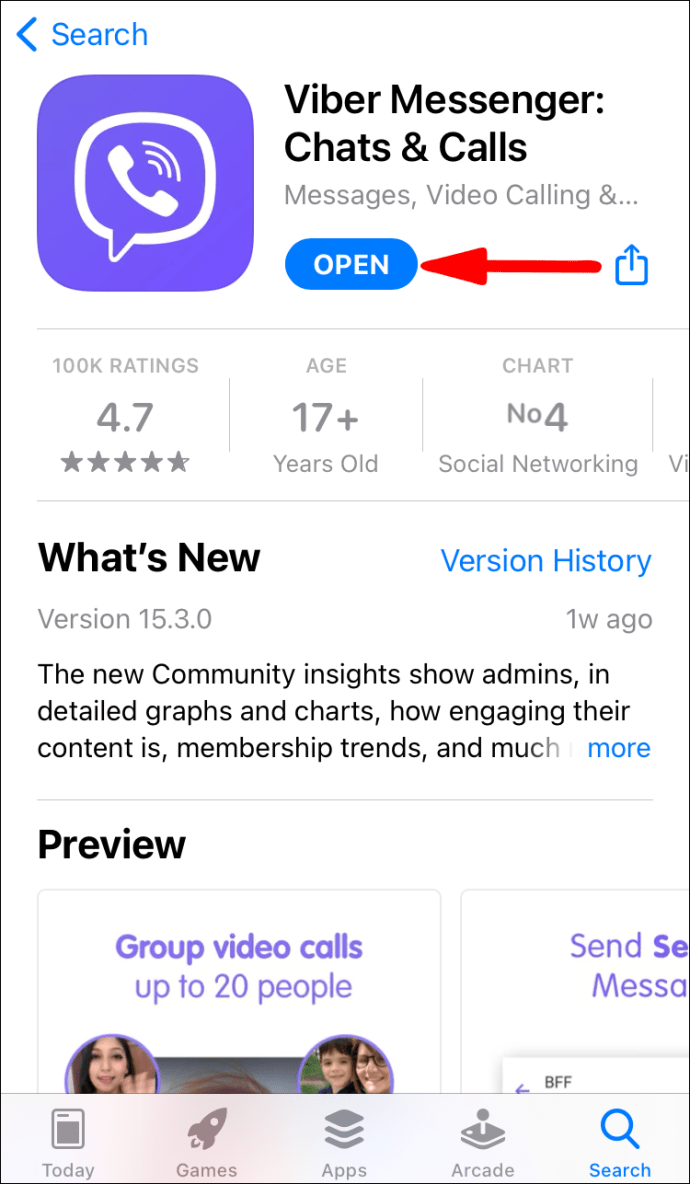
Task: Switch to the Today tab
Action: tap(68, 1143)
